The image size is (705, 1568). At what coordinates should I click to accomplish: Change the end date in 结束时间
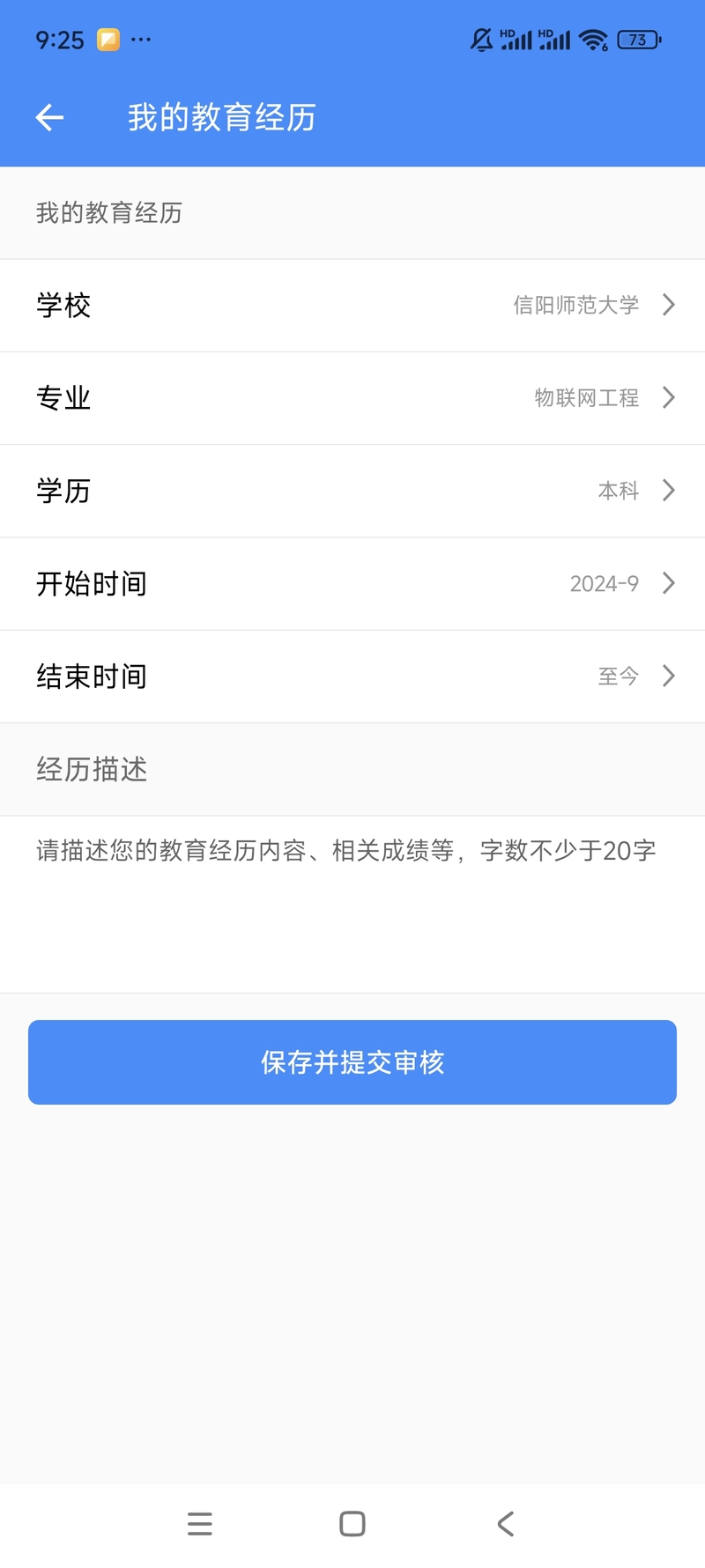pos(352,676)
